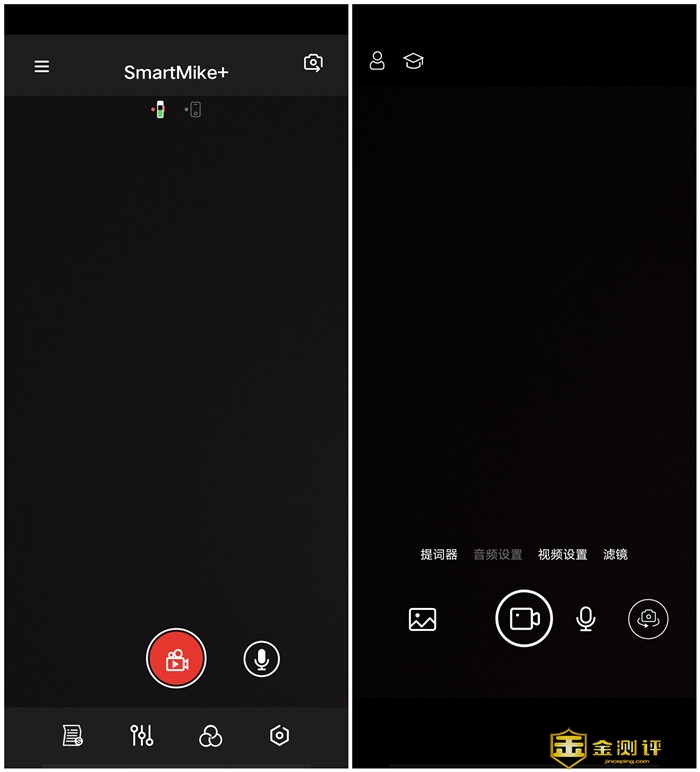Flip the camera in the SmartMike+ header

[313, 63]
